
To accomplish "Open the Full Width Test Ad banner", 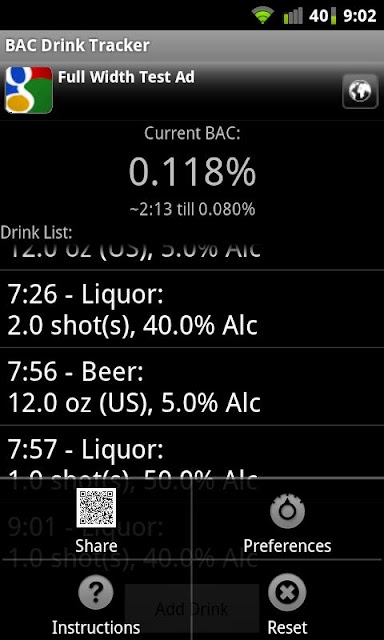I will [x=192, y=90].
